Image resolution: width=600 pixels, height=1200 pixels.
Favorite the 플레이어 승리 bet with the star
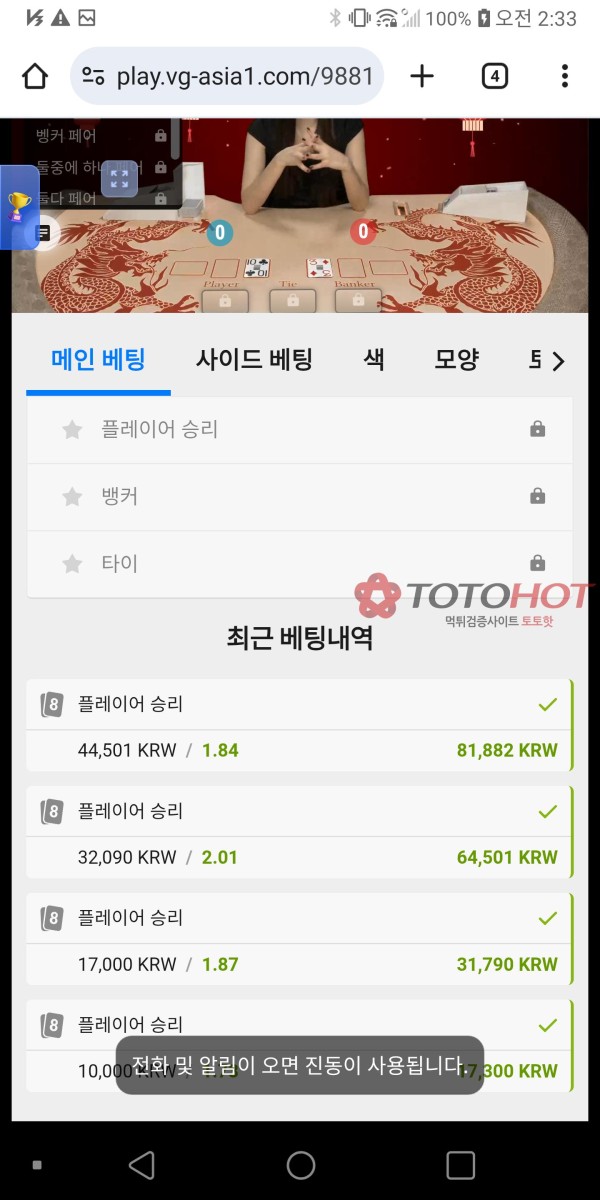[x=72, y=430]
